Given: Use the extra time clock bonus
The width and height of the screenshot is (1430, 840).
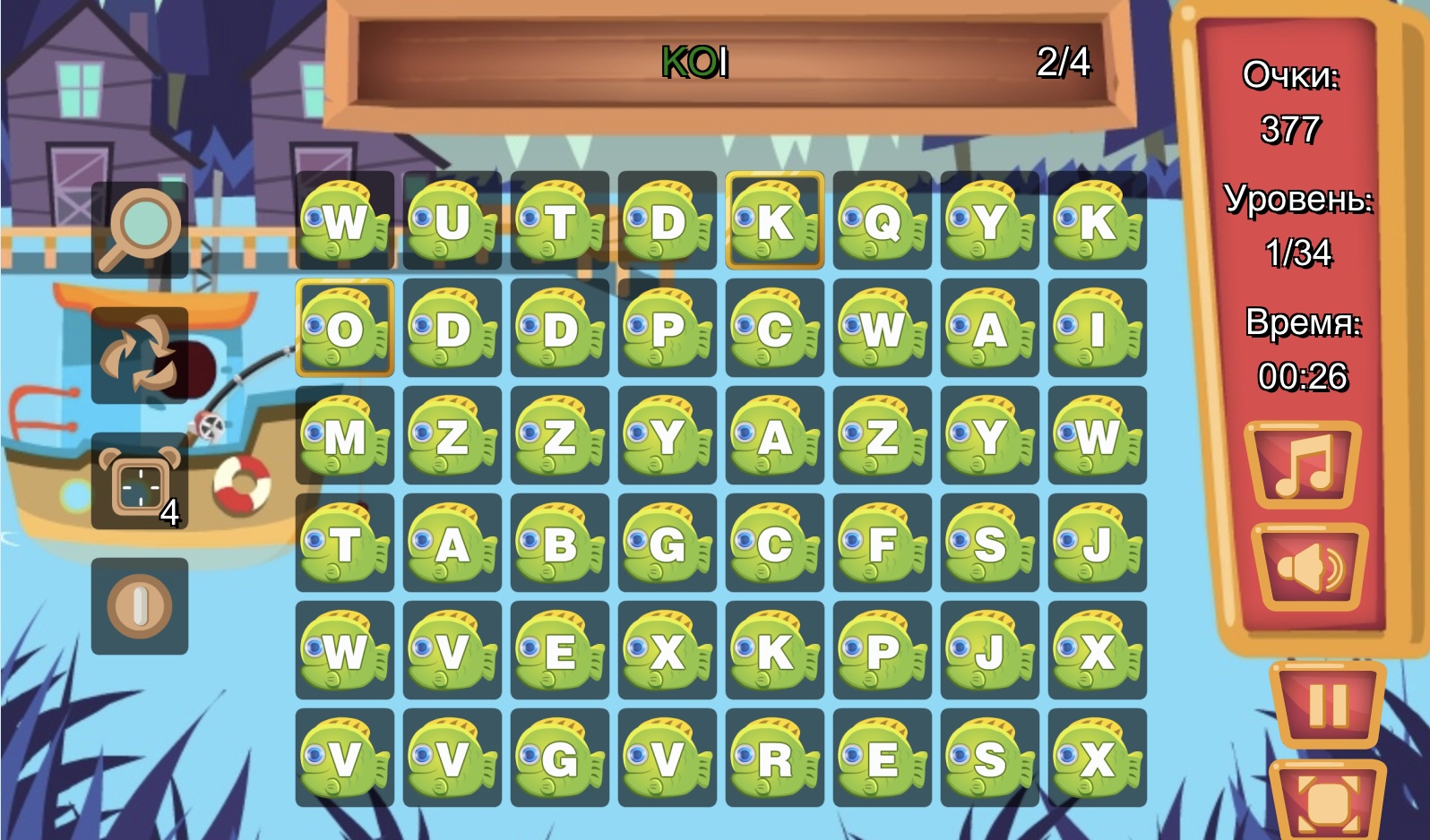Looking at the screenshot, I should (x=140, y=482).
